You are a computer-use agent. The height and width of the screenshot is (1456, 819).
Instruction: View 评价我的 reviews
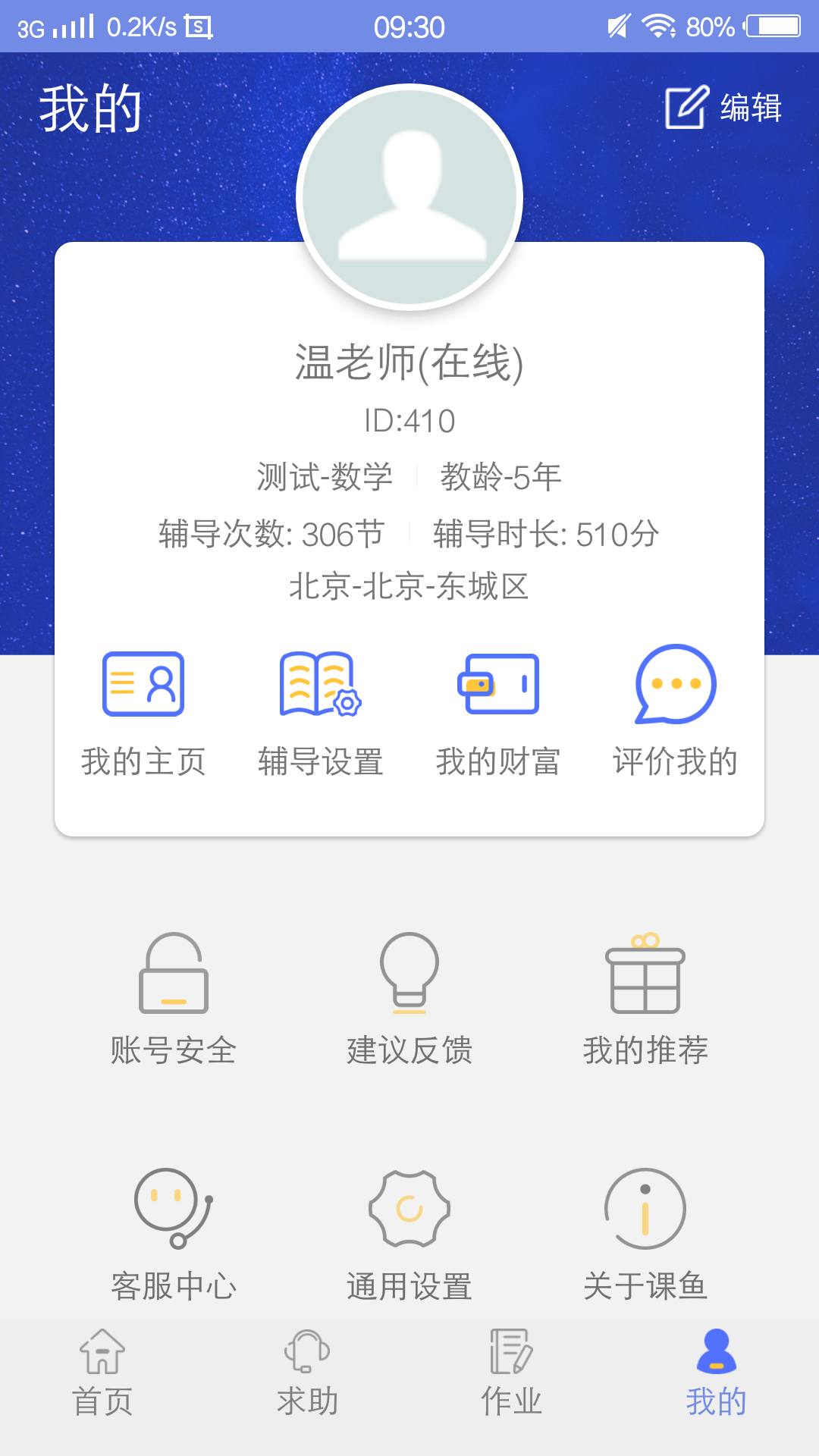tap(675, 713)
